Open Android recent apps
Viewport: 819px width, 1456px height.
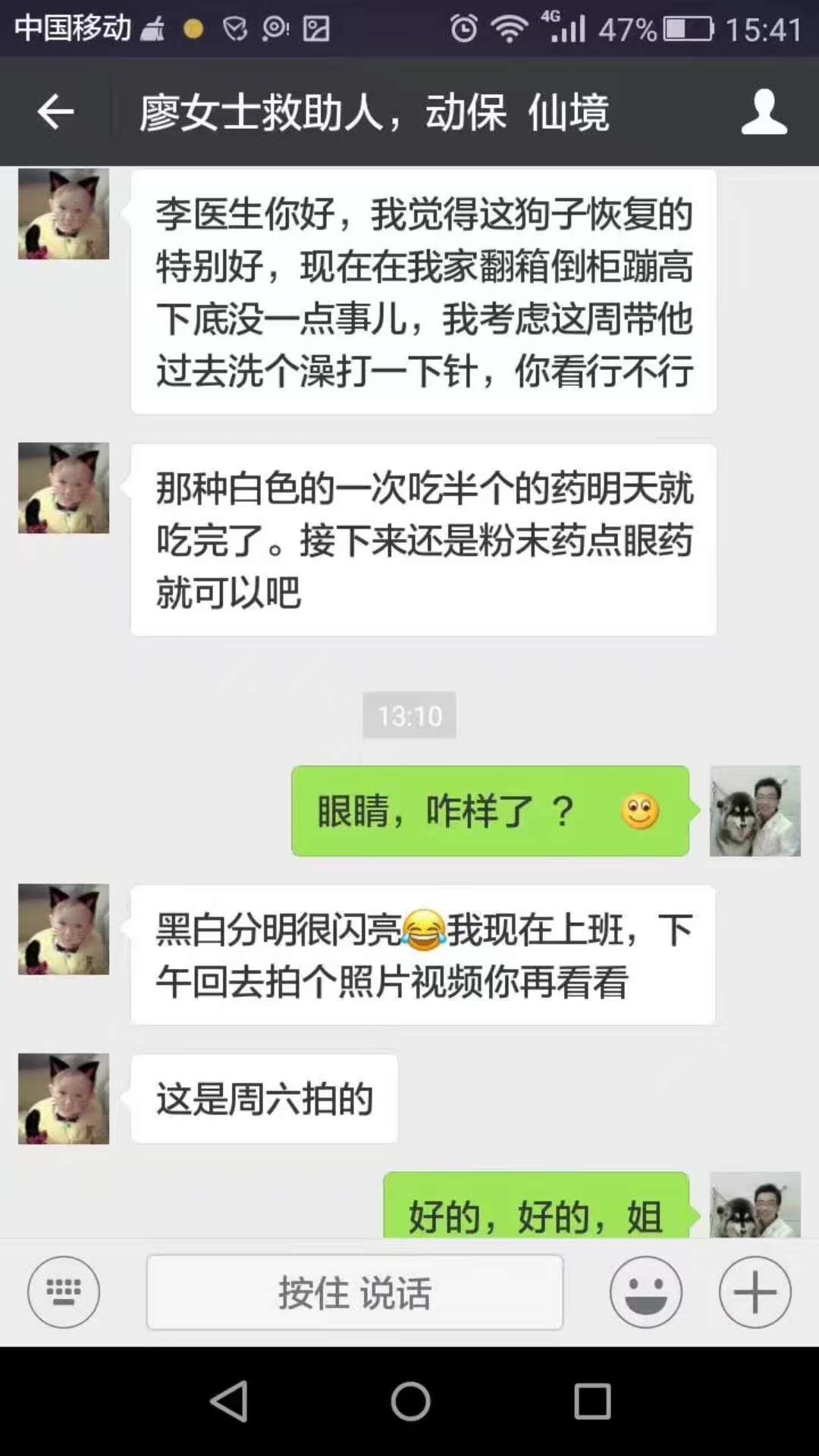[592, 1401]
